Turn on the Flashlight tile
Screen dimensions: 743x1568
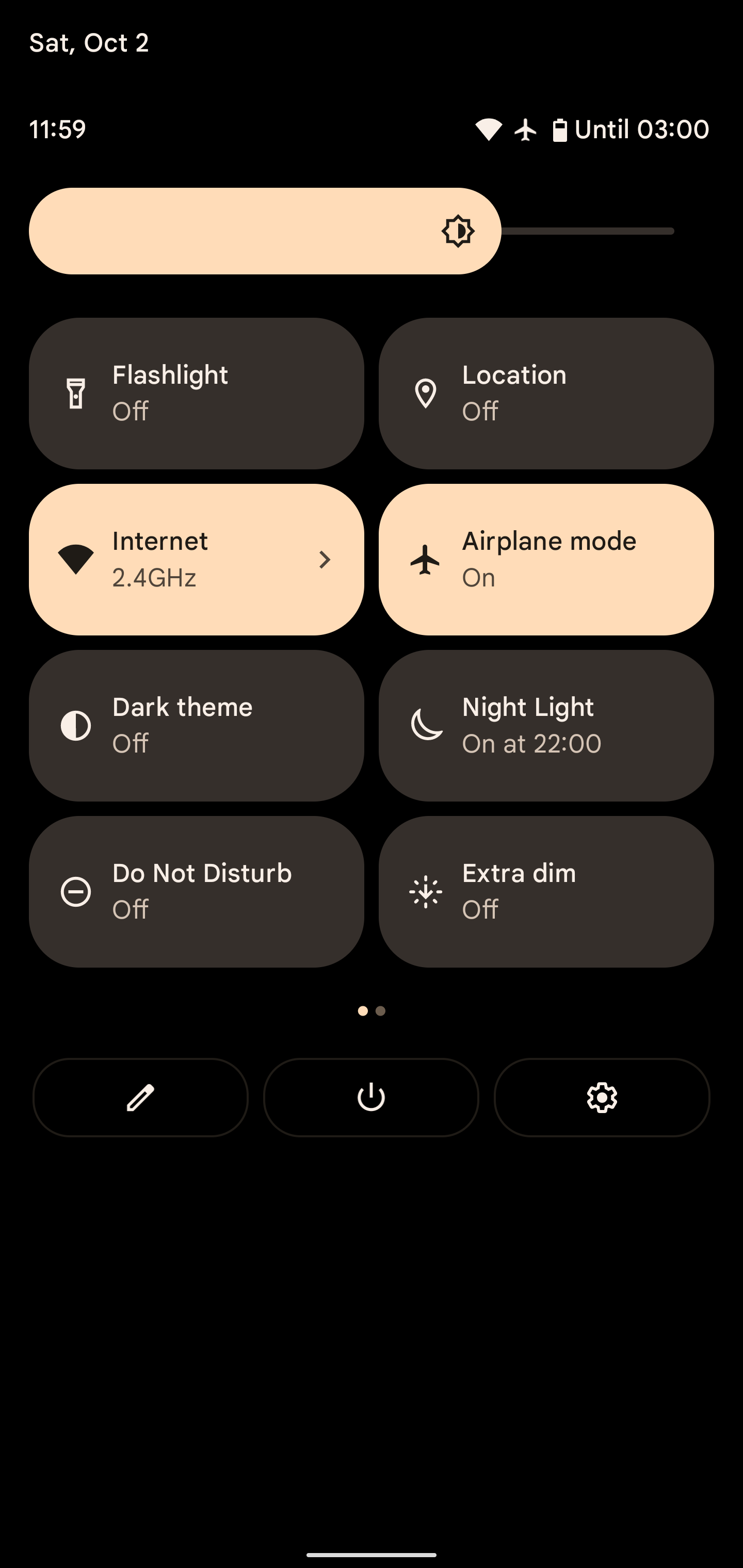(x=196, y=393)
